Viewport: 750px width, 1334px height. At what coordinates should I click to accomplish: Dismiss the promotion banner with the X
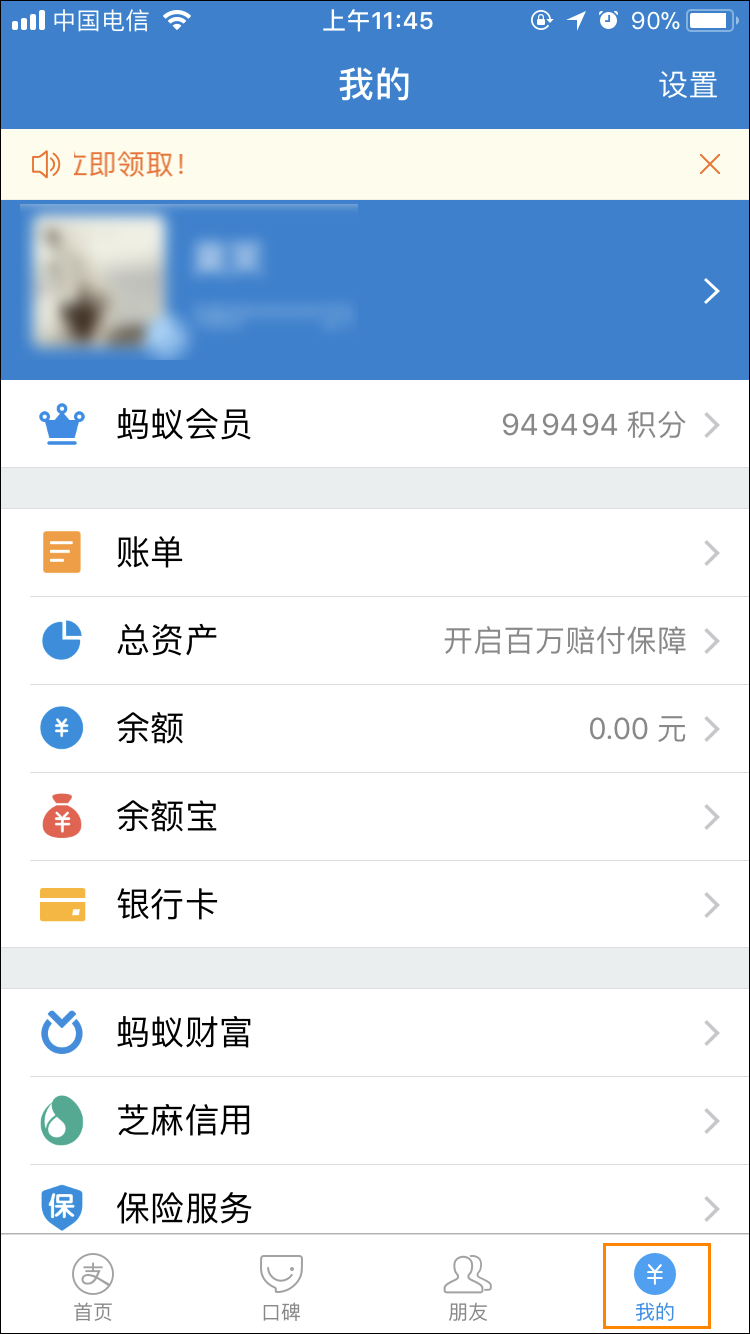pyautogui.click(x=711, y=163)
